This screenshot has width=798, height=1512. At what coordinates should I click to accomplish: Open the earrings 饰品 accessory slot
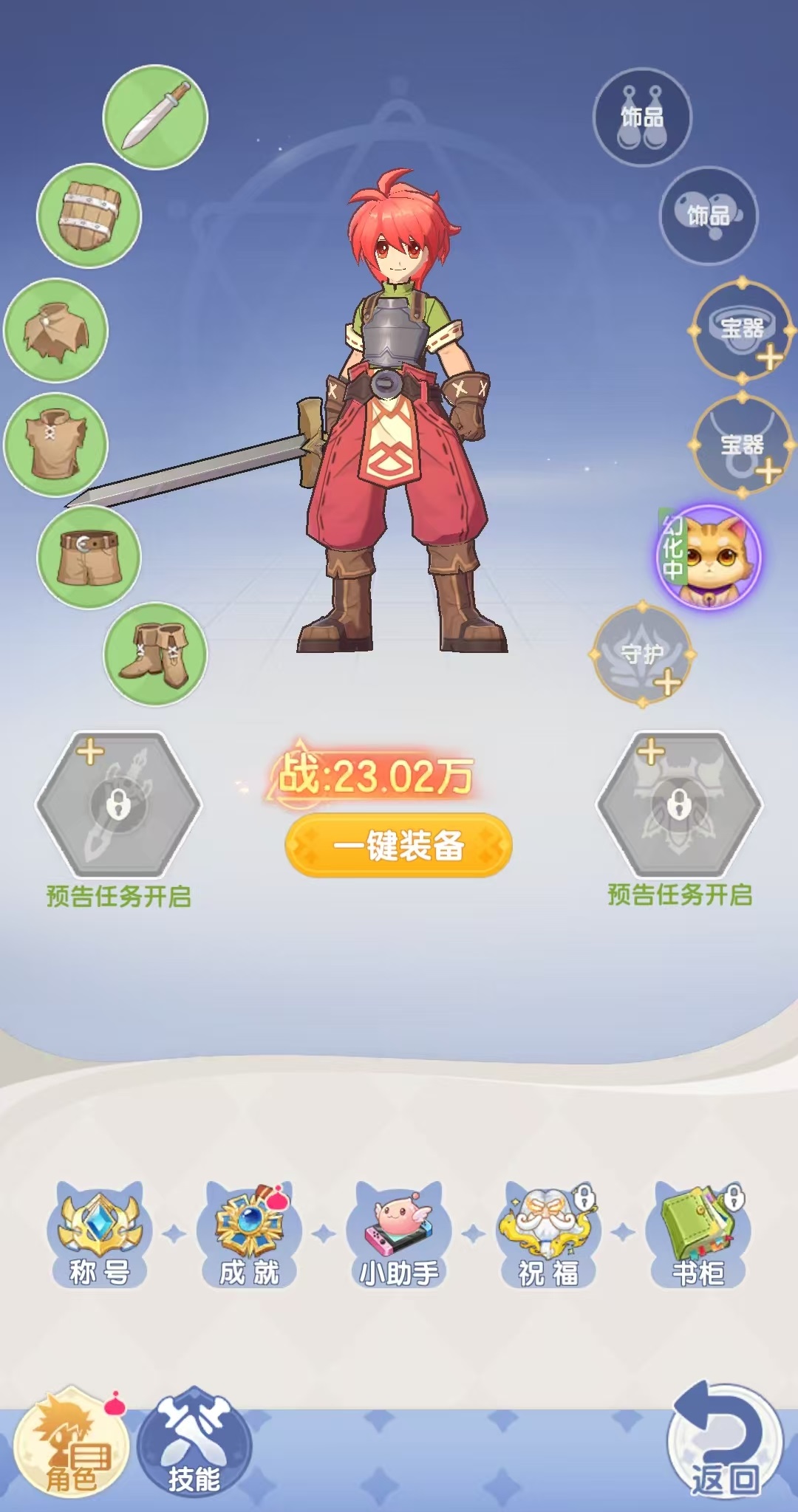(641, 117)
